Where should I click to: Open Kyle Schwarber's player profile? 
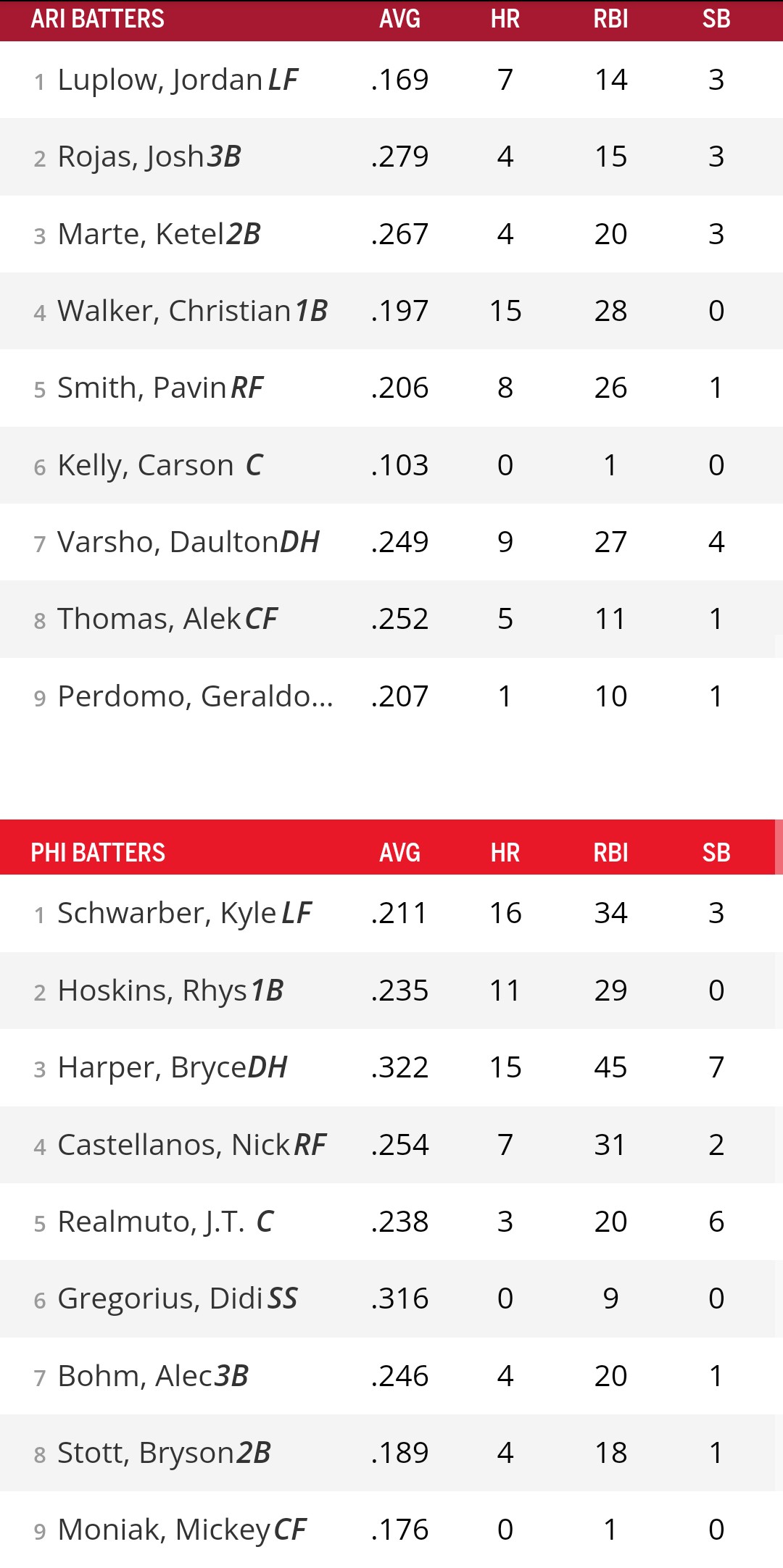[167, 913]
